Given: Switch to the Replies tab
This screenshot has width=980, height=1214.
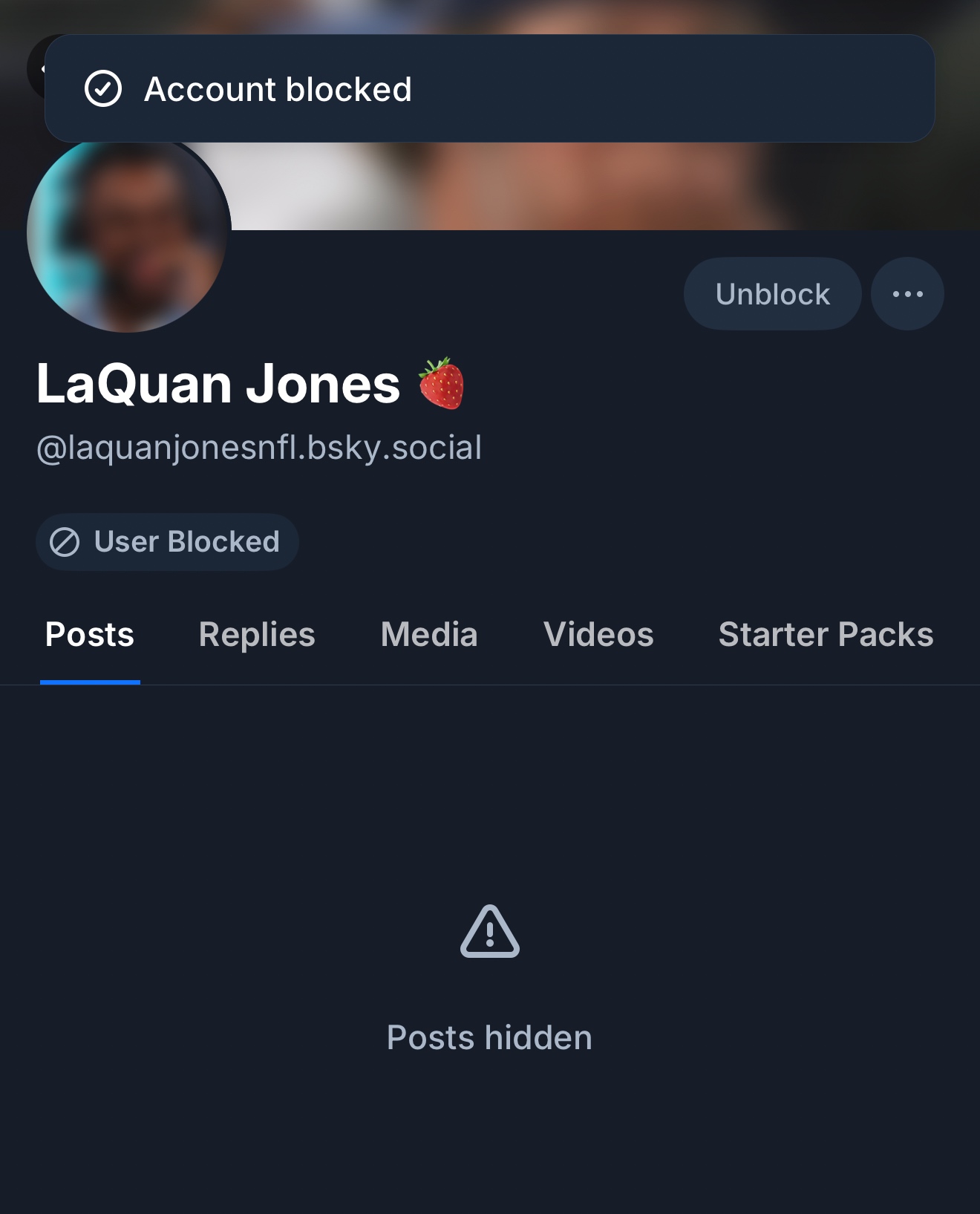Looking at the screenshot, I should 257,635.
